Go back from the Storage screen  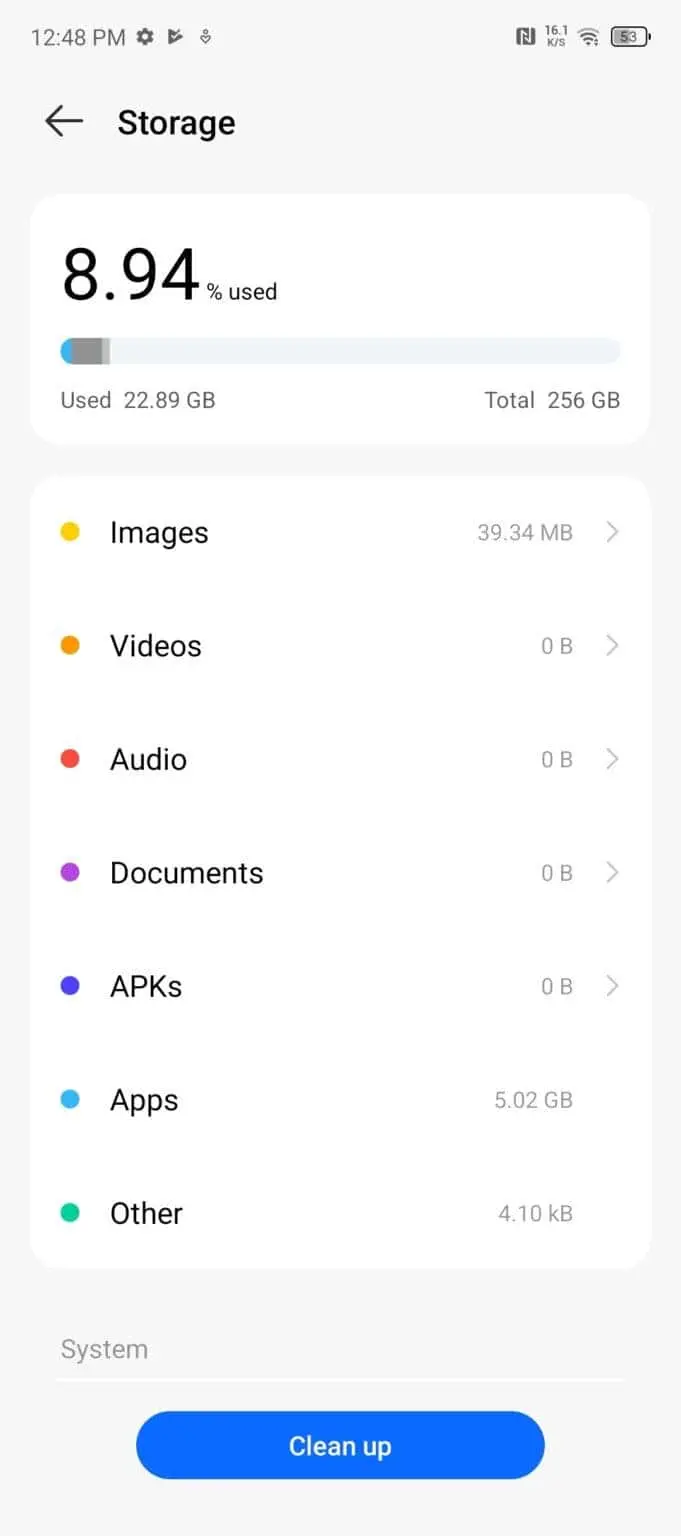[x=64, y=122]
